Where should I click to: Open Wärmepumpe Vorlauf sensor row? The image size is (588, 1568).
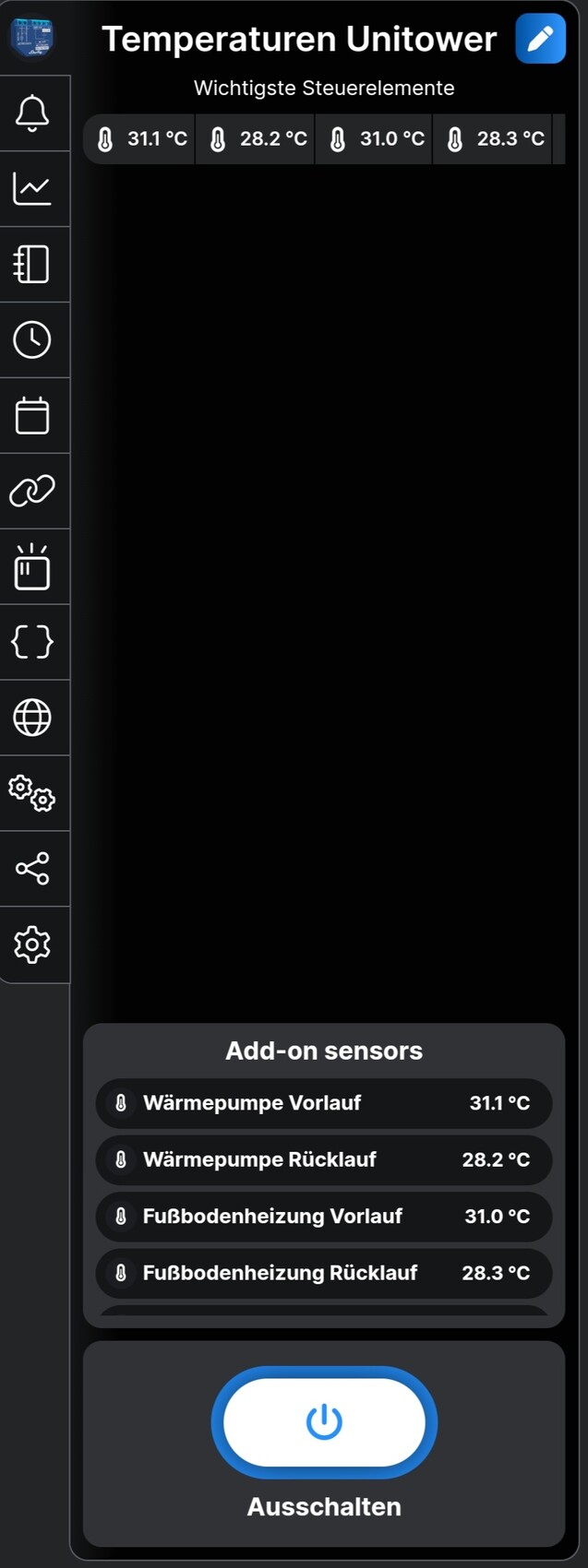324,1103
